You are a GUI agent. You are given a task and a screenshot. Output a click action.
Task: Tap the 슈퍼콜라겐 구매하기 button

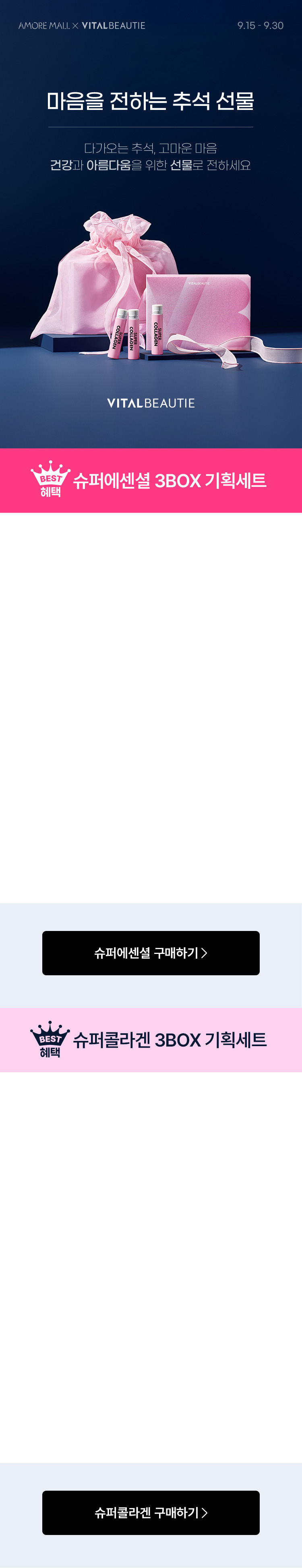tap(150, 1512)
